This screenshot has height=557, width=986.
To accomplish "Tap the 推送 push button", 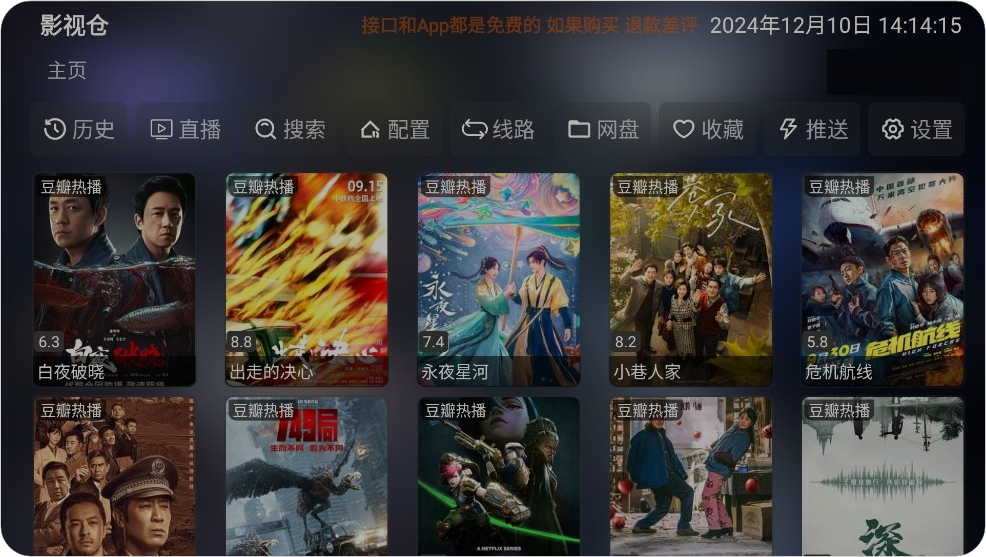I will click(813, 129).
